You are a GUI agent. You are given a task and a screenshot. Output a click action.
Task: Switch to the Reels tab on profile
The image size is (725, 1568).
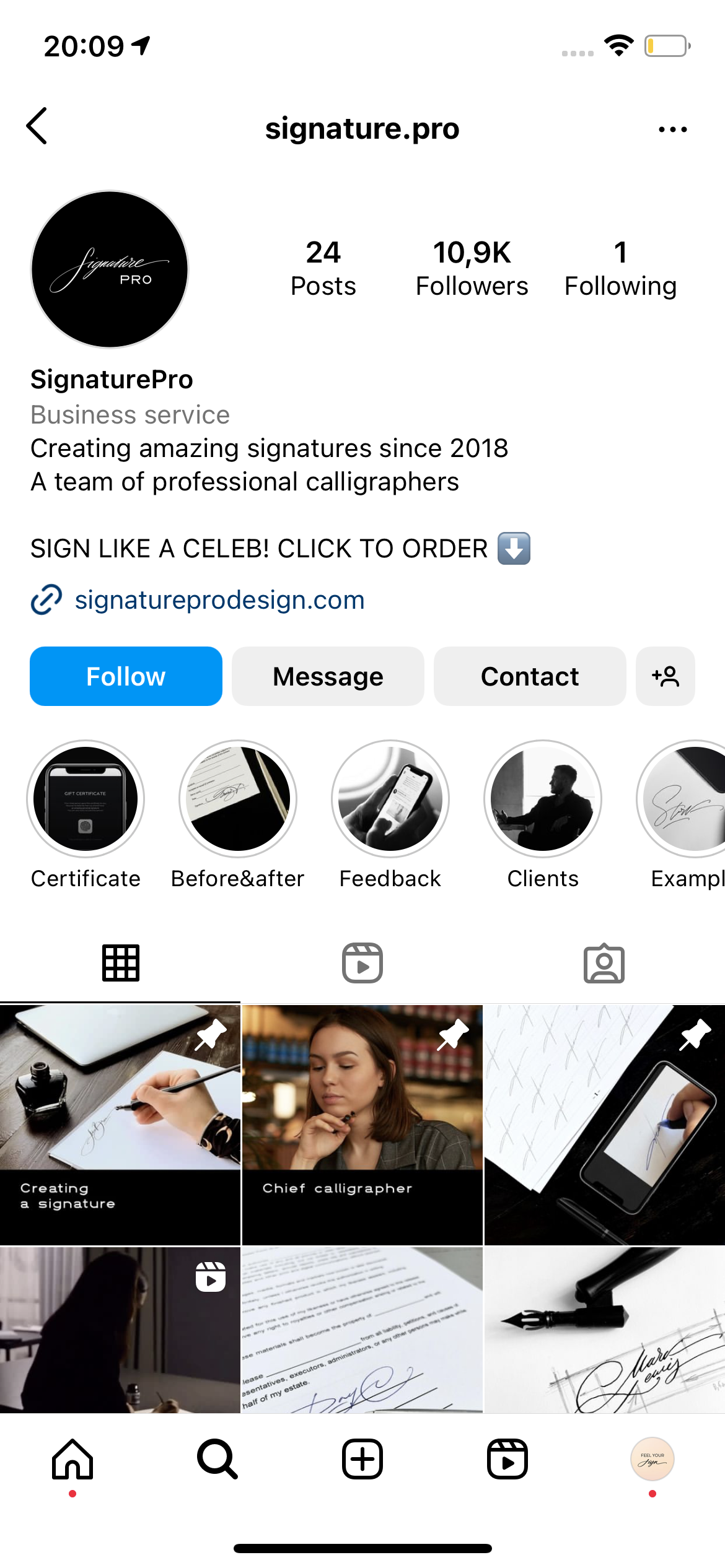coord(362,963)
